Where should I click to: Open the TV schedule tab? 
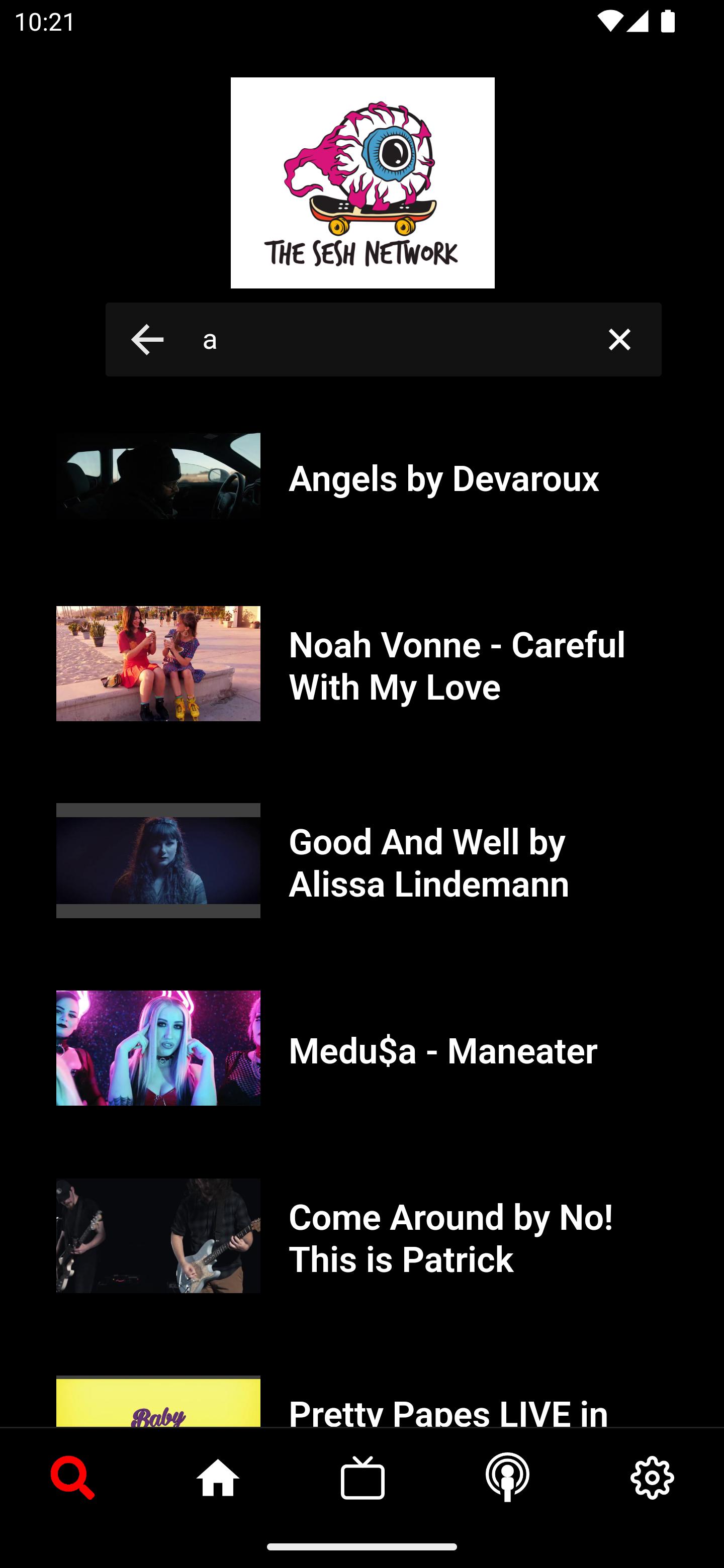[363, 1478]
